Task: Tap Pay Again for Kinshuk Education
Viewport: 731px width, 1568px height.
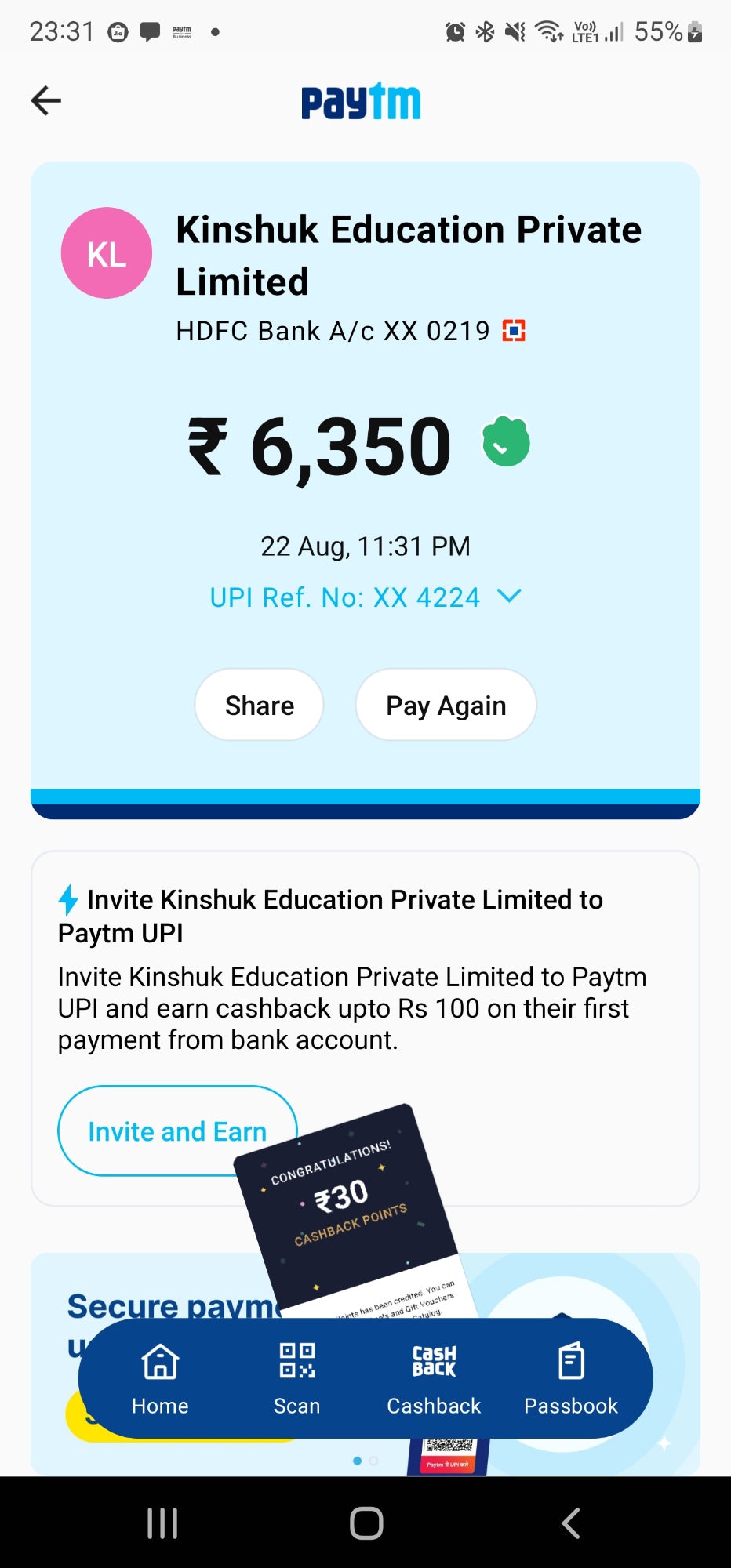Action: click(x=446, y=705)
